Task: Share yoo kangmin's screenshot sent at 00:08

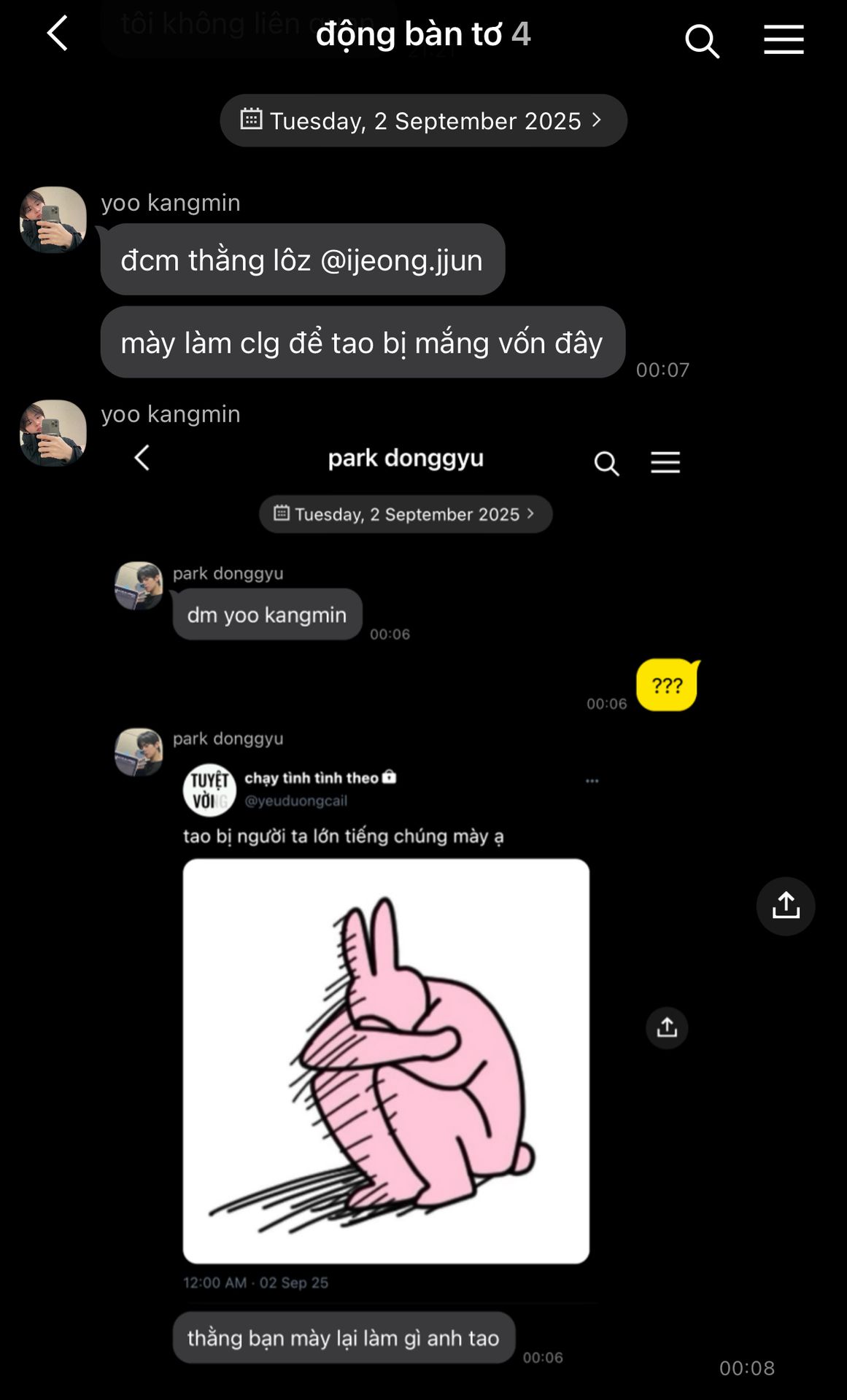Action: click(x=785, y=906)
